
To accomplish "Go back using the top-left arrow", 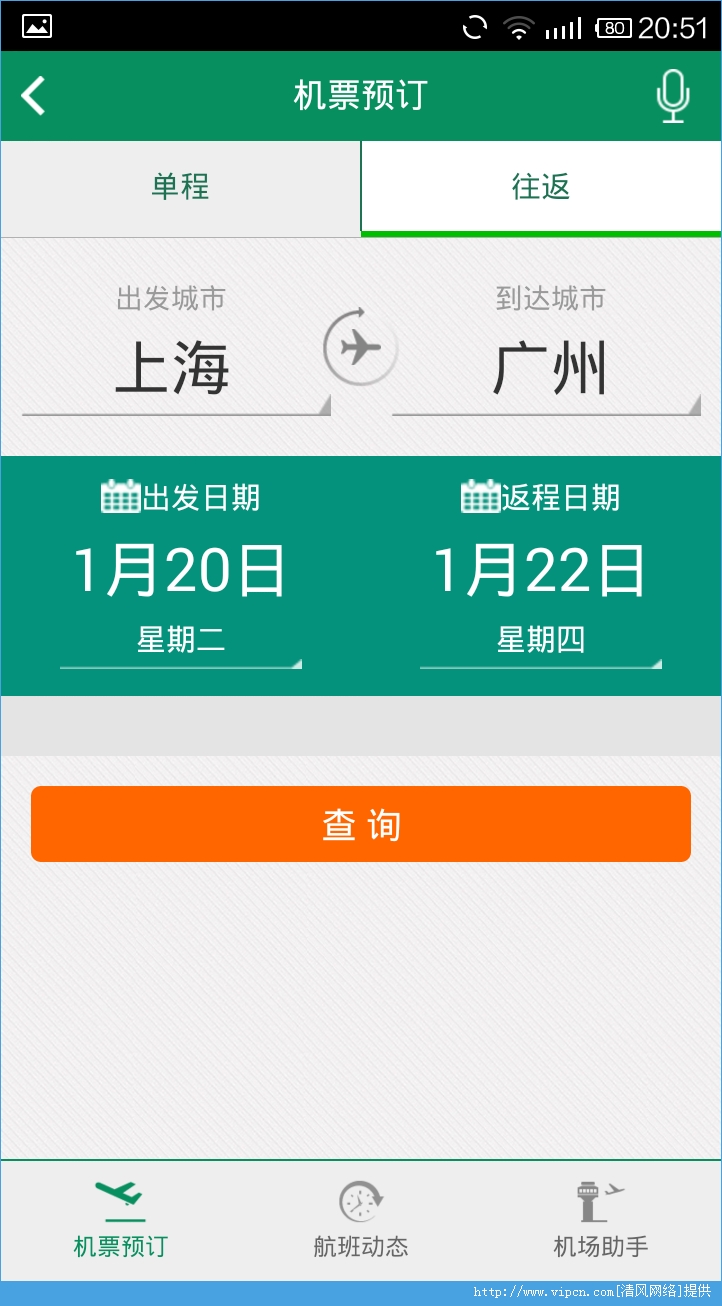I will tap(33, 96).
